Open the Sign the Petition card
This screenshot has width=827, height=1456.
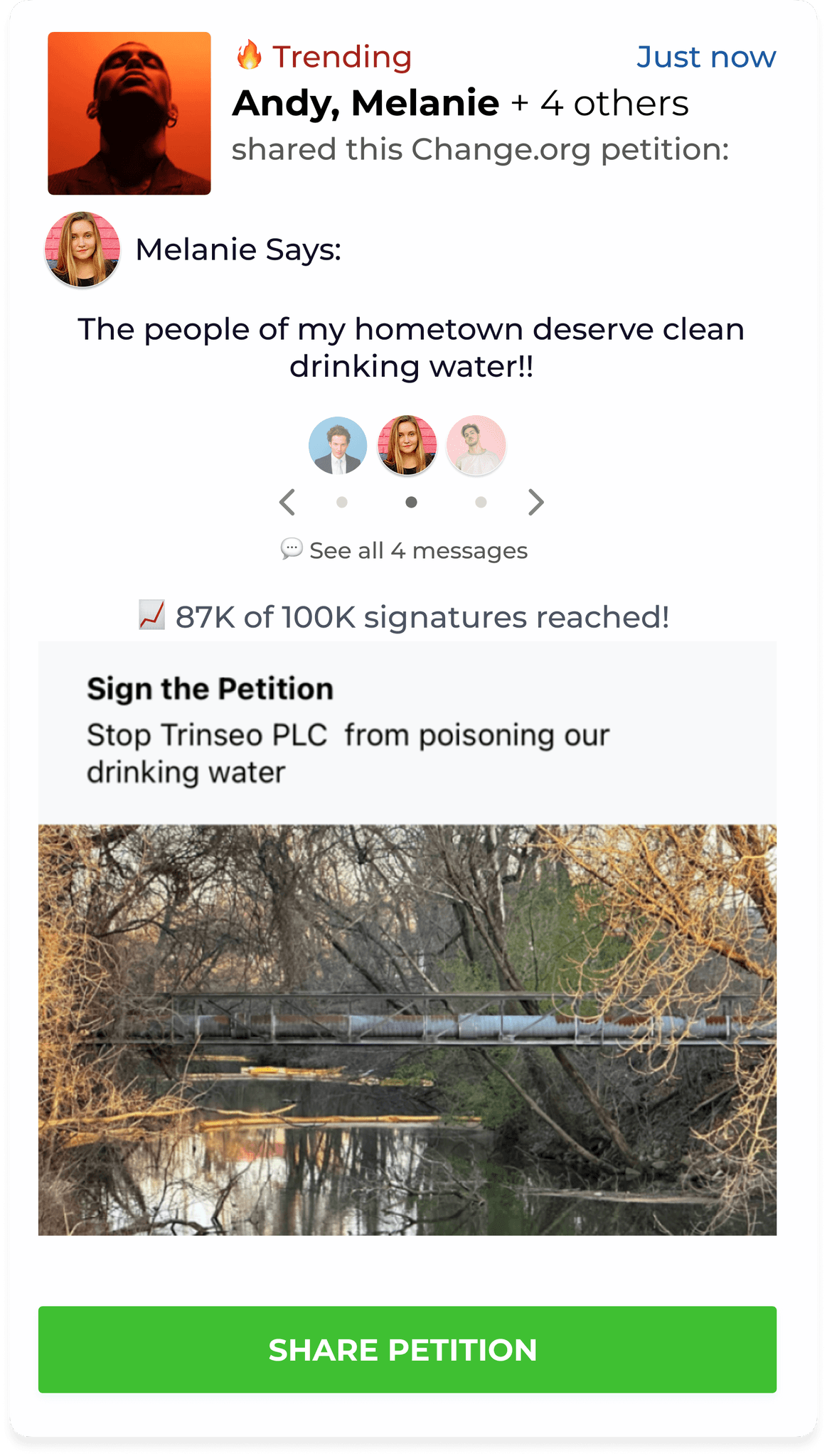[x=407, y=938]
